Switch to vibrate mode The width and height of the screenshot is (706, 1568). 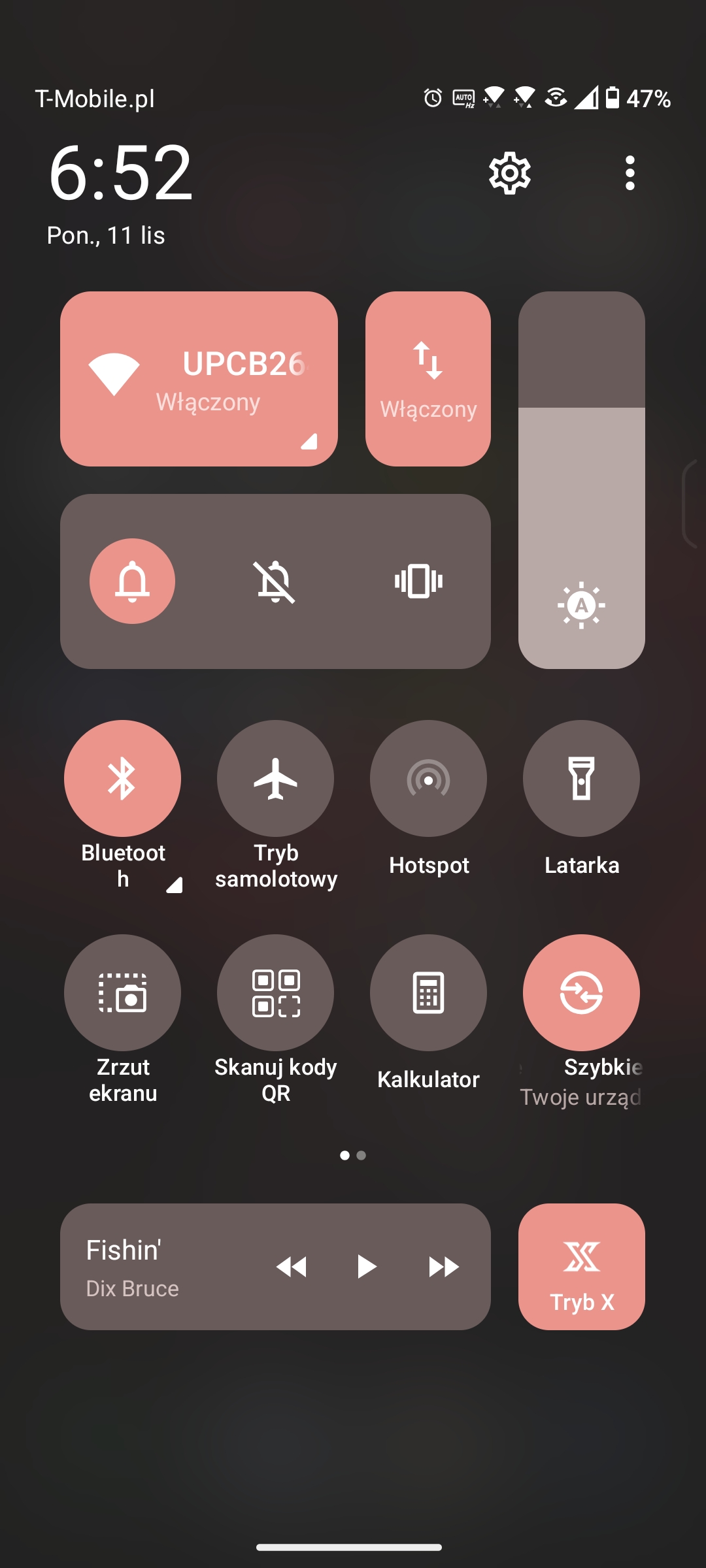(x=418, y=581)
